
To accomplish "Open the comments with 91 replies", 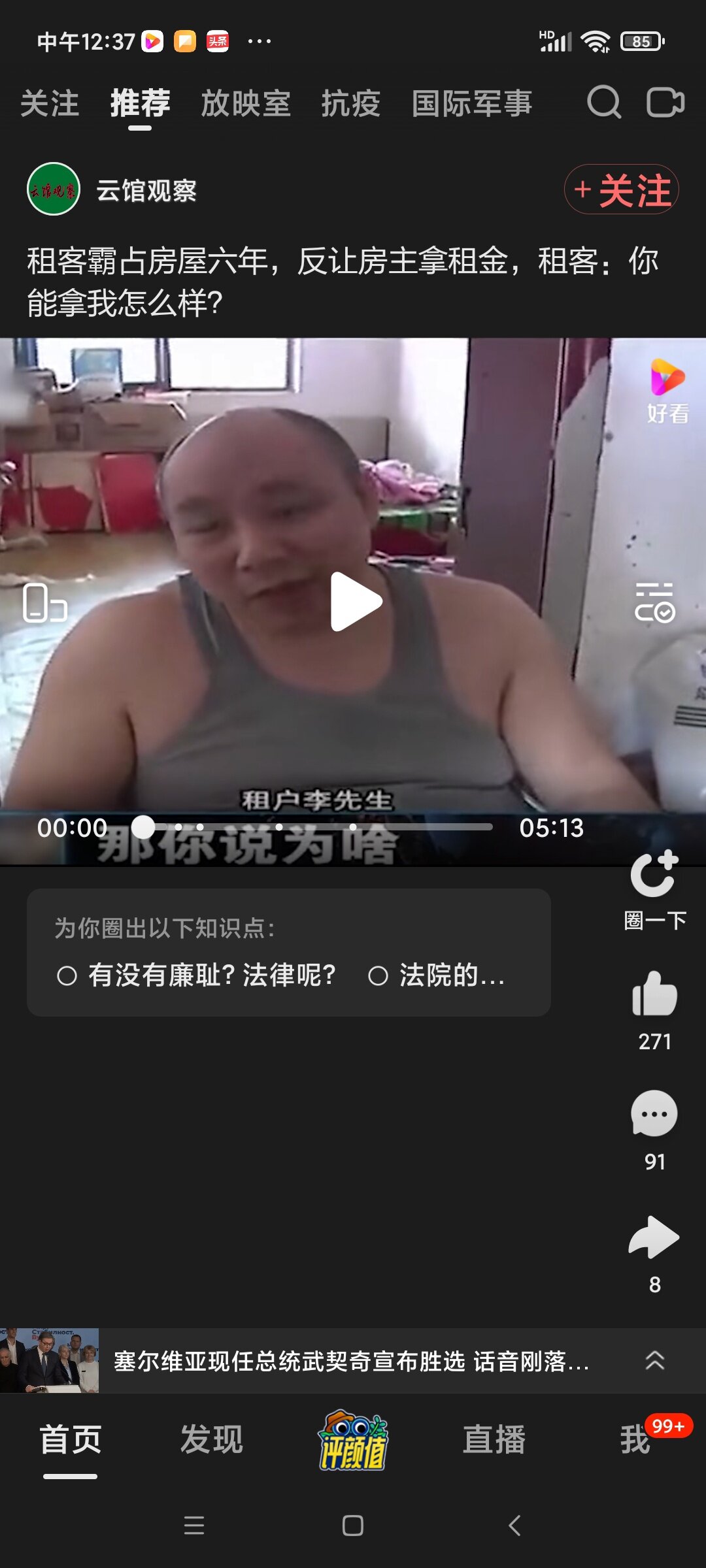I will [654, 1115].
